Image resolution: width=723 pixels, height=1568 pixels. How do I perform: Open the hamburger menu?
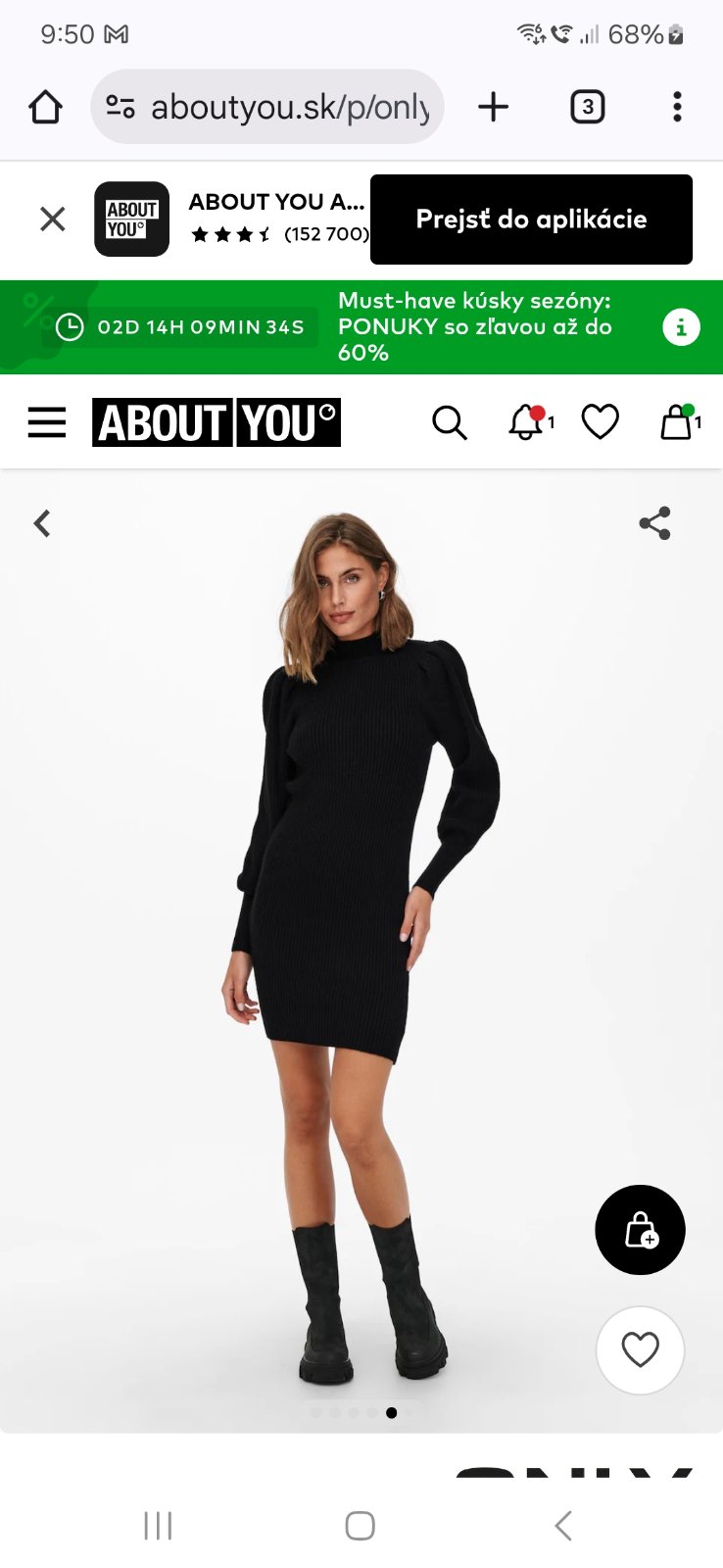[46, 422]
